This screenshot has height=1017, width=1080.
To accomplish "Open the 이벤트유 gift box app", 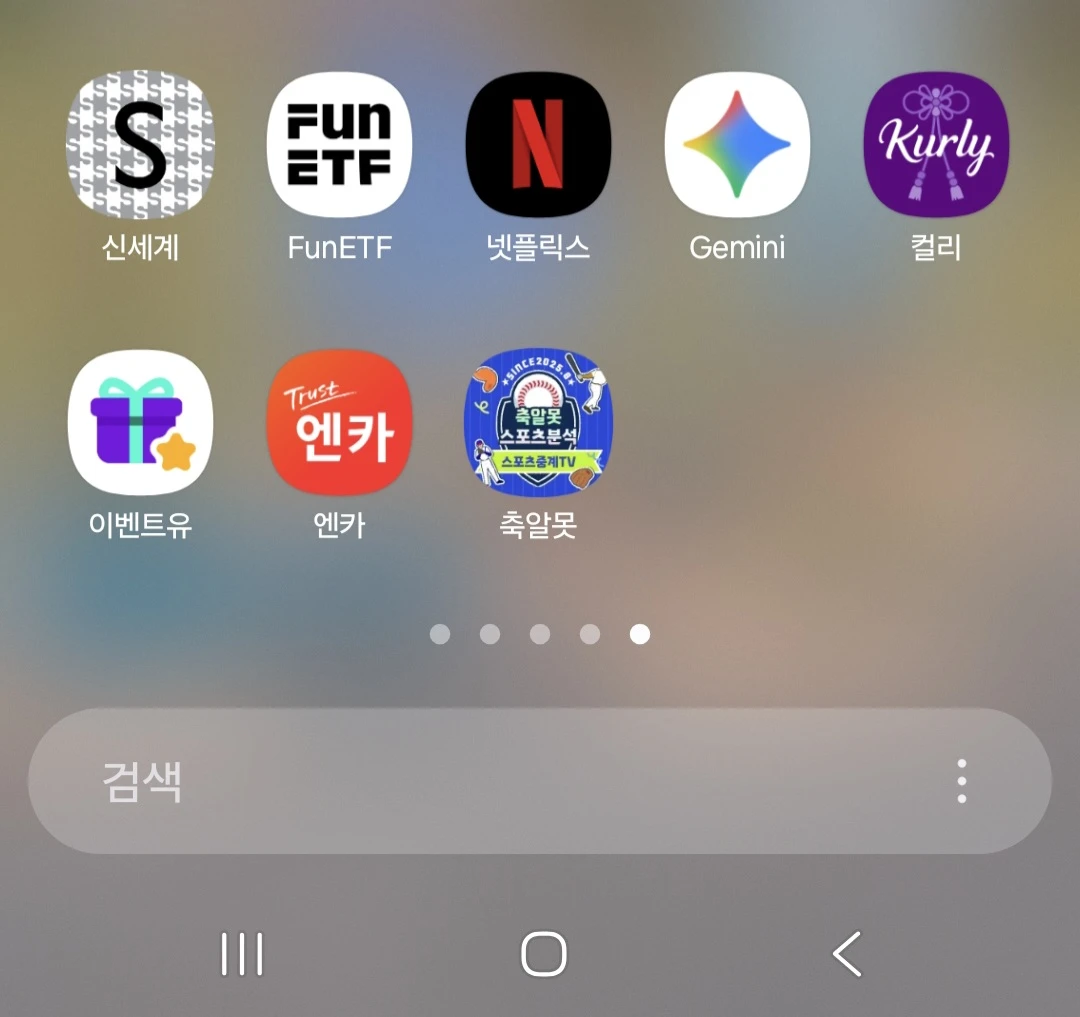I will coord(140,423).
